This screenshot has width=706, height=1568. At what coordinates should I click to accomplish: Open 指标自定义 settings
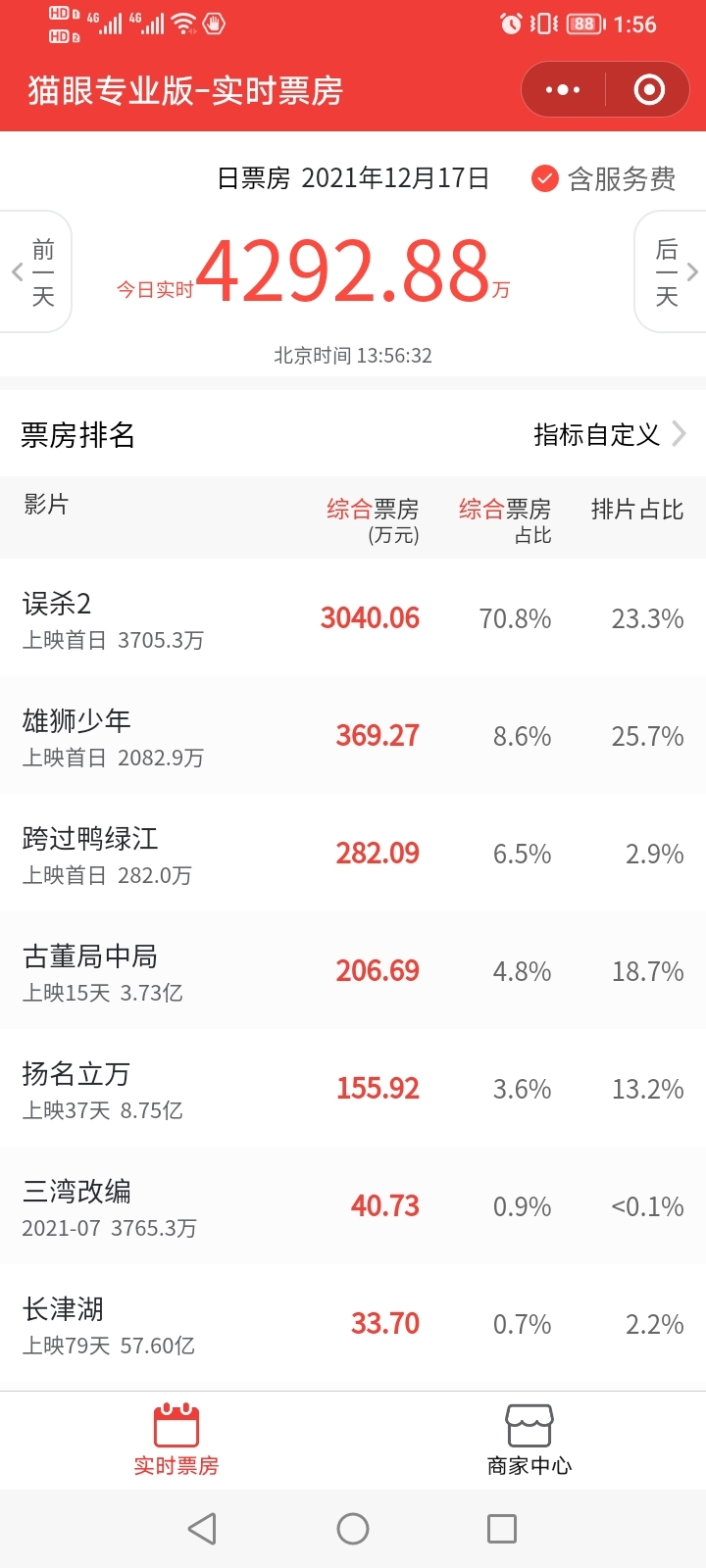609,434
